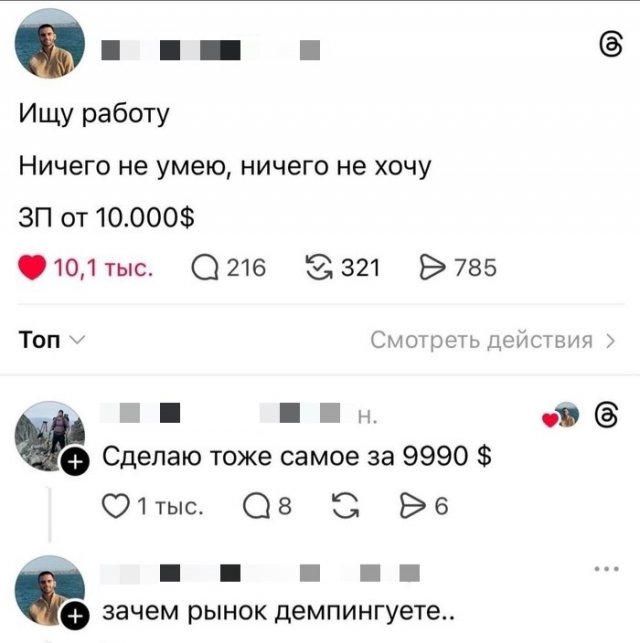Like the post "Ищу работу"
Screen dimensions: 640x643
click(x=35, y=267)
